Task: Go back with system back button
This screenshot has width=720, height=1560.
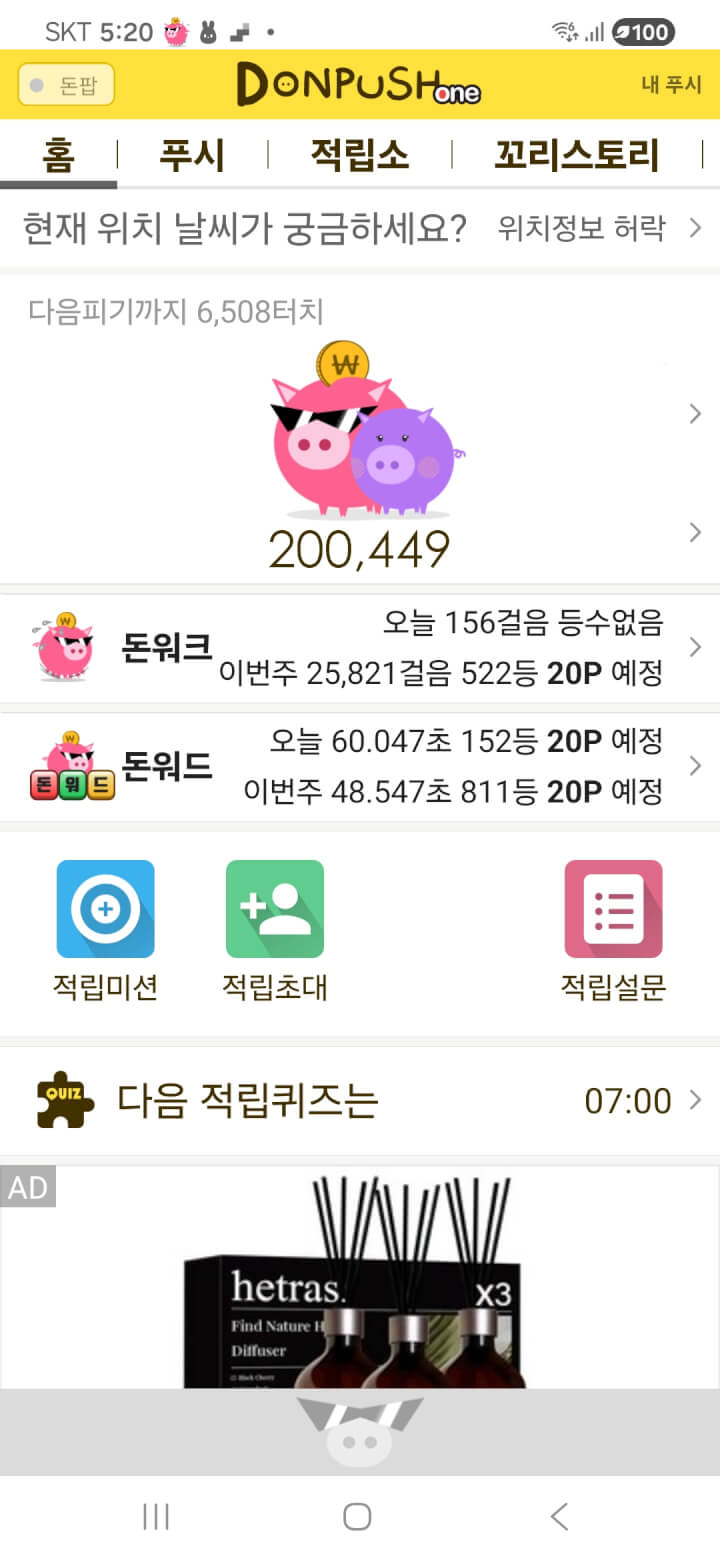Action: tap(560, 1516)
